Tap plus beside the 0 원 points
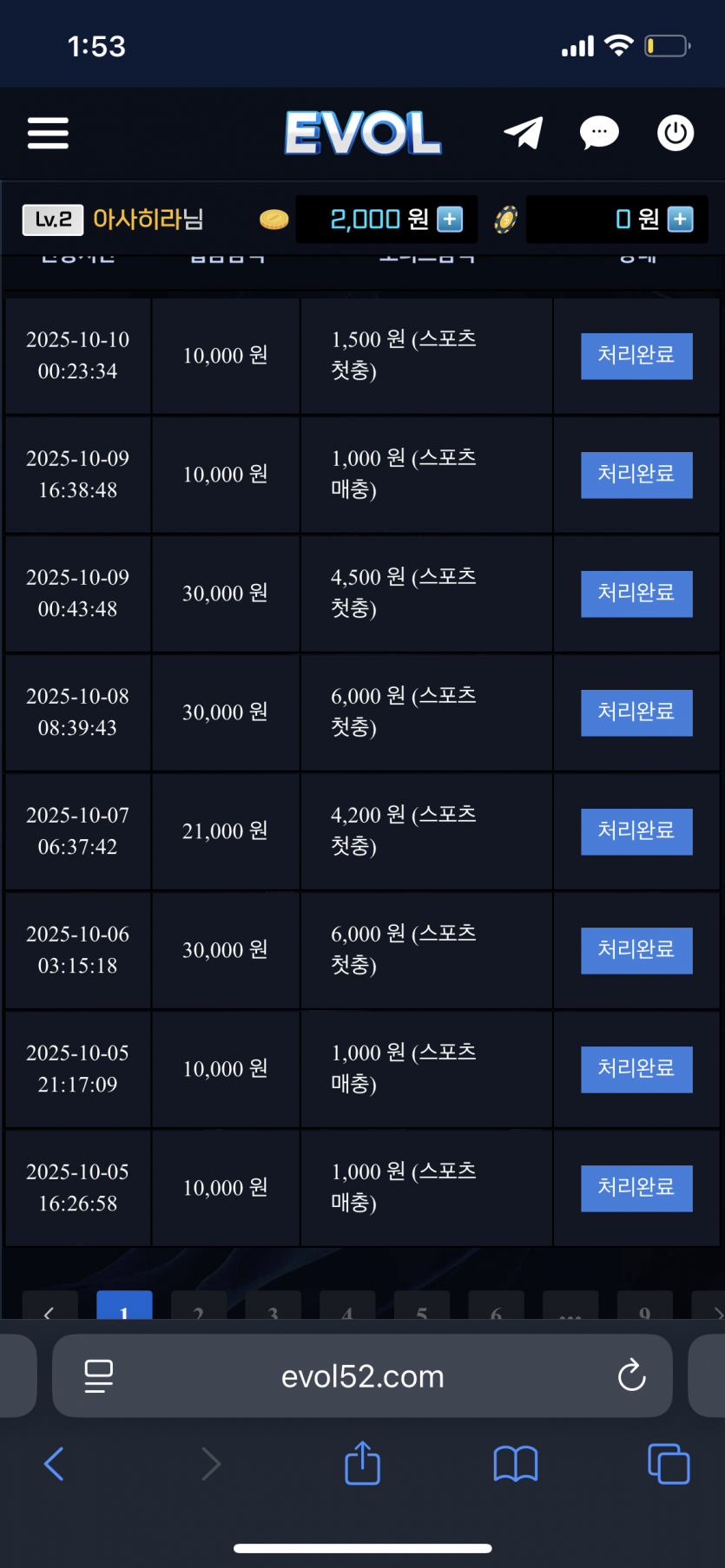This screenshot has width=725, height=1568. [680, 220]
